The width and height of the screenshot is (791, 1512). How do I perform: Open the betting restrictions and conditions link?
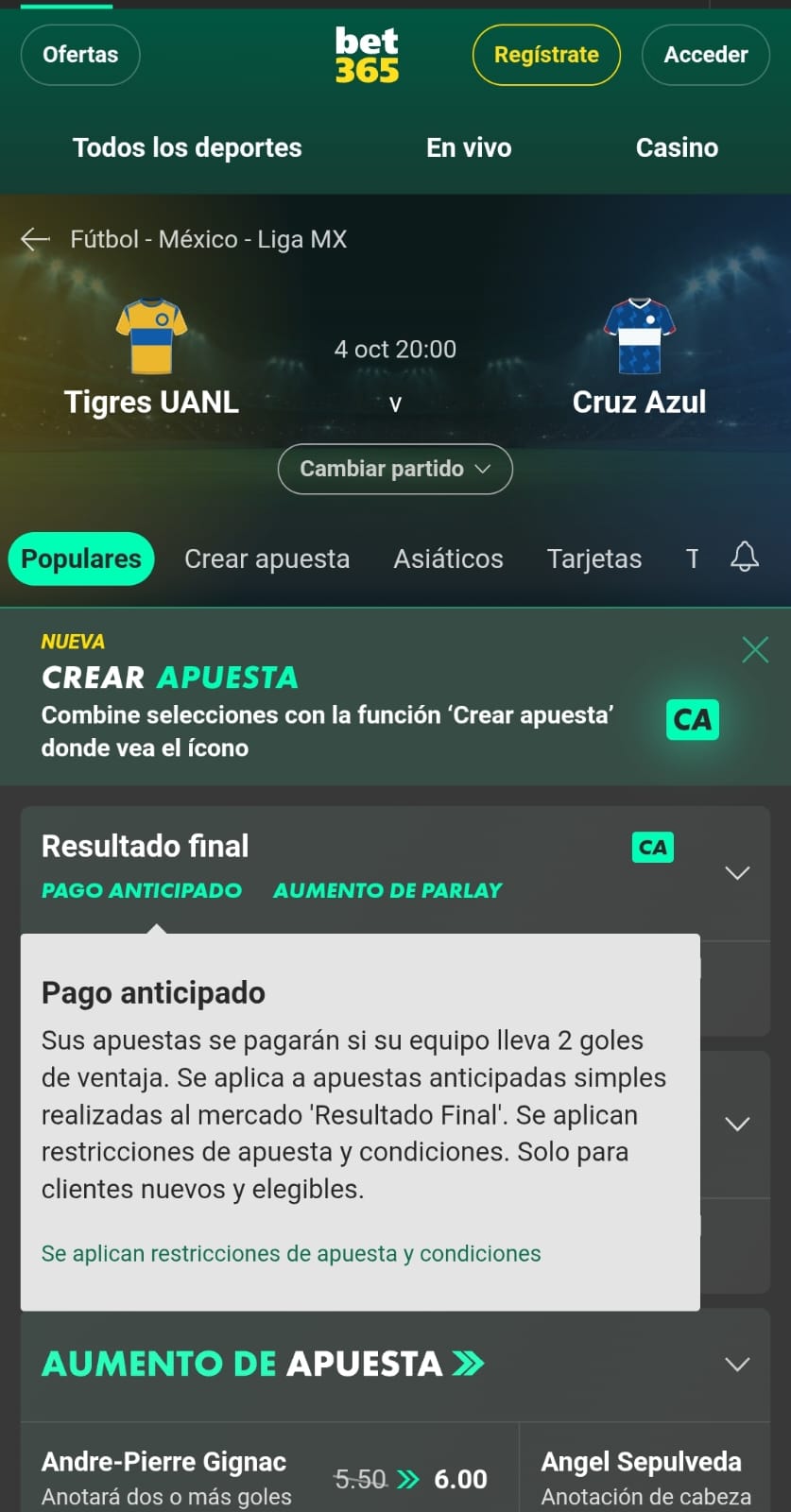click(290, 1253)
